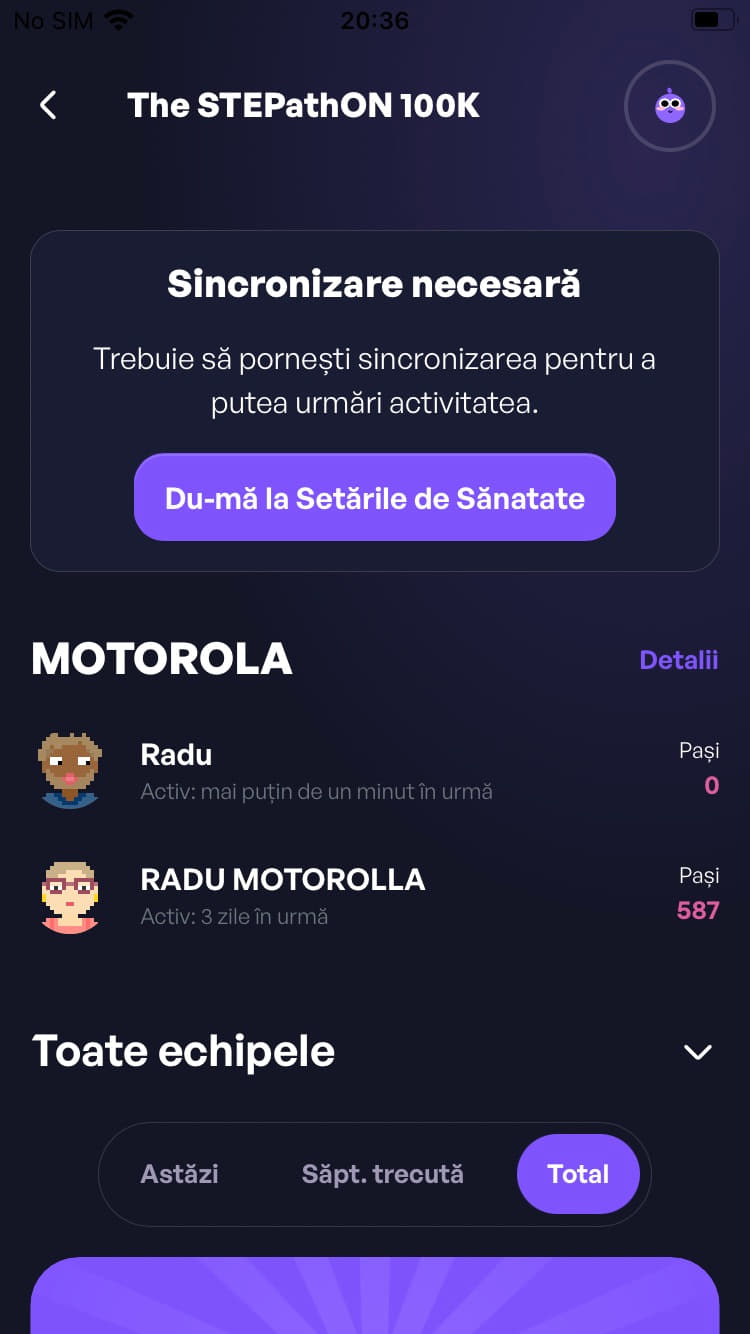Viewport: 750px width, 1334px height.
Task: Switch to the Săpt. trecută tab
Action: pos(382,1174)
